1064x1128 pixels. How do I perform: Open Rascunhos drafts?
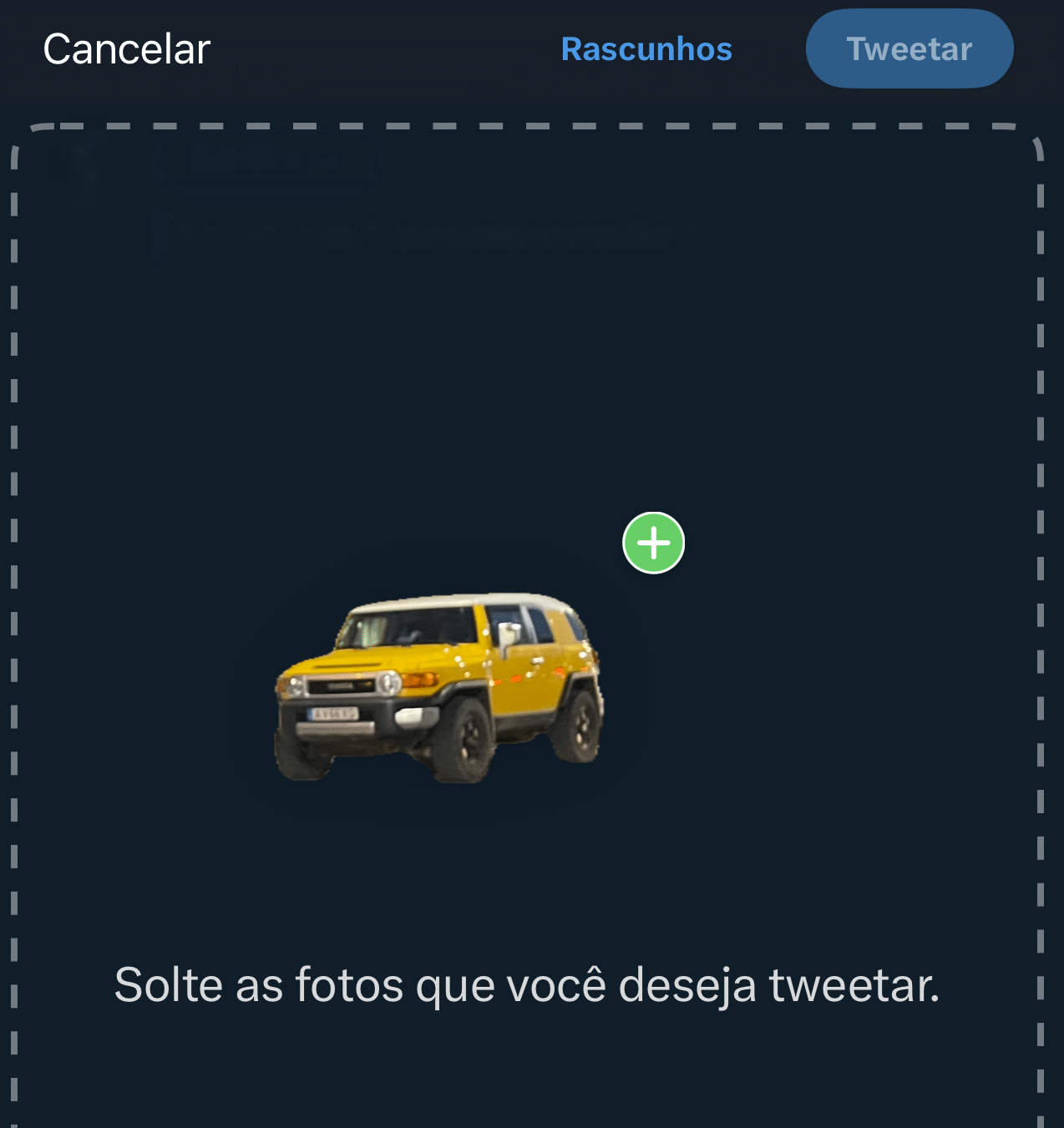pyautogui.click(x=646, y=49)
